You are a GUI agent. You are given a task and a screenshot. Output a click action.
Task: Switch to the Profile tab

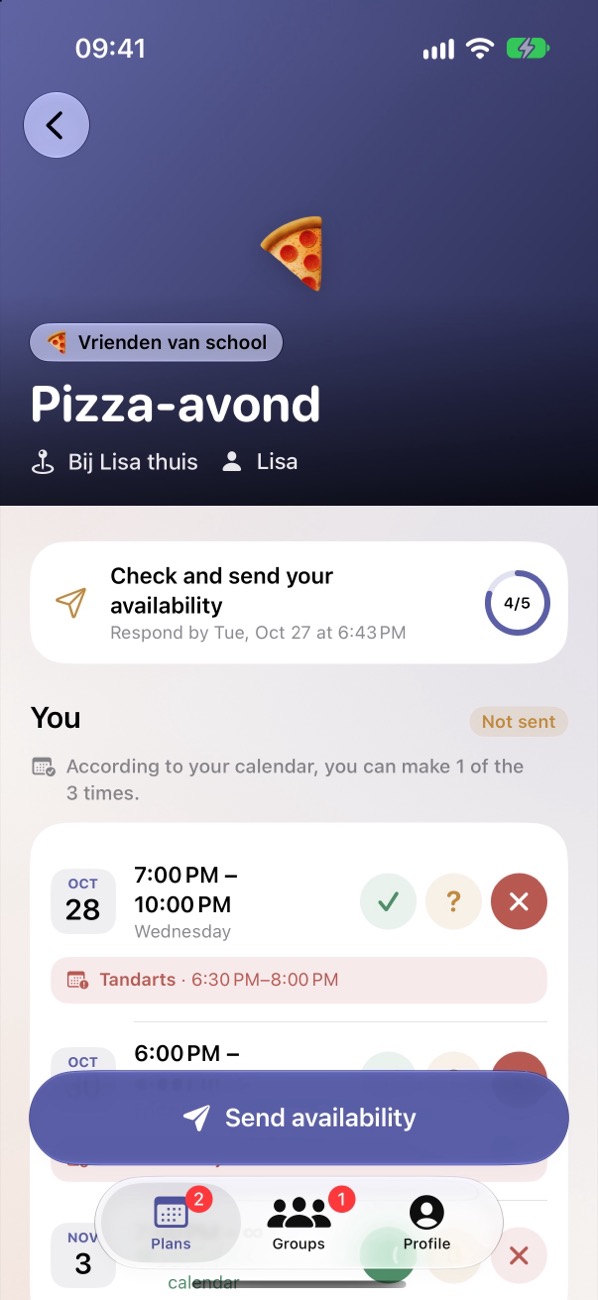427,1224
